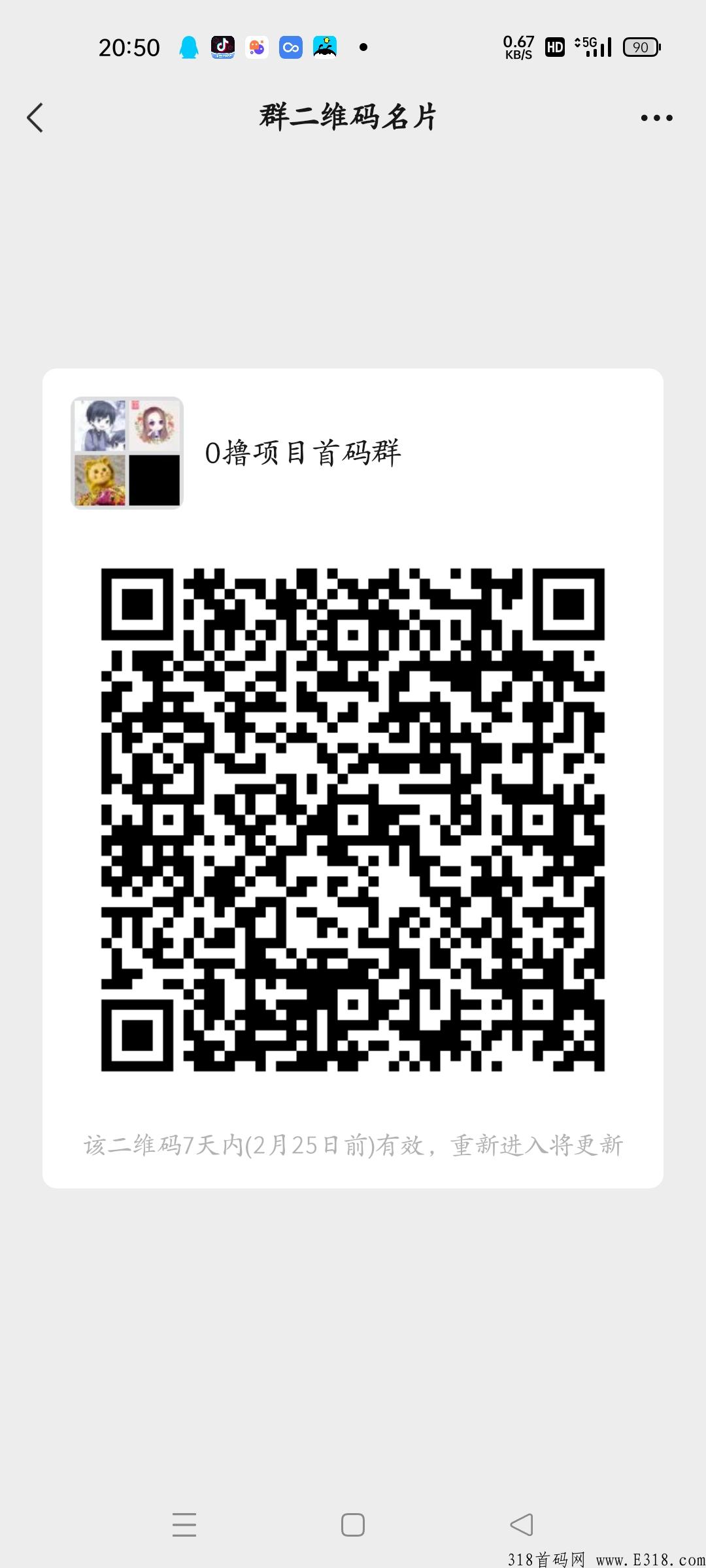Screen dimensions: 706x1568
Task: Open the Douyin notification icon in status bar
Action: pos(223,46)
